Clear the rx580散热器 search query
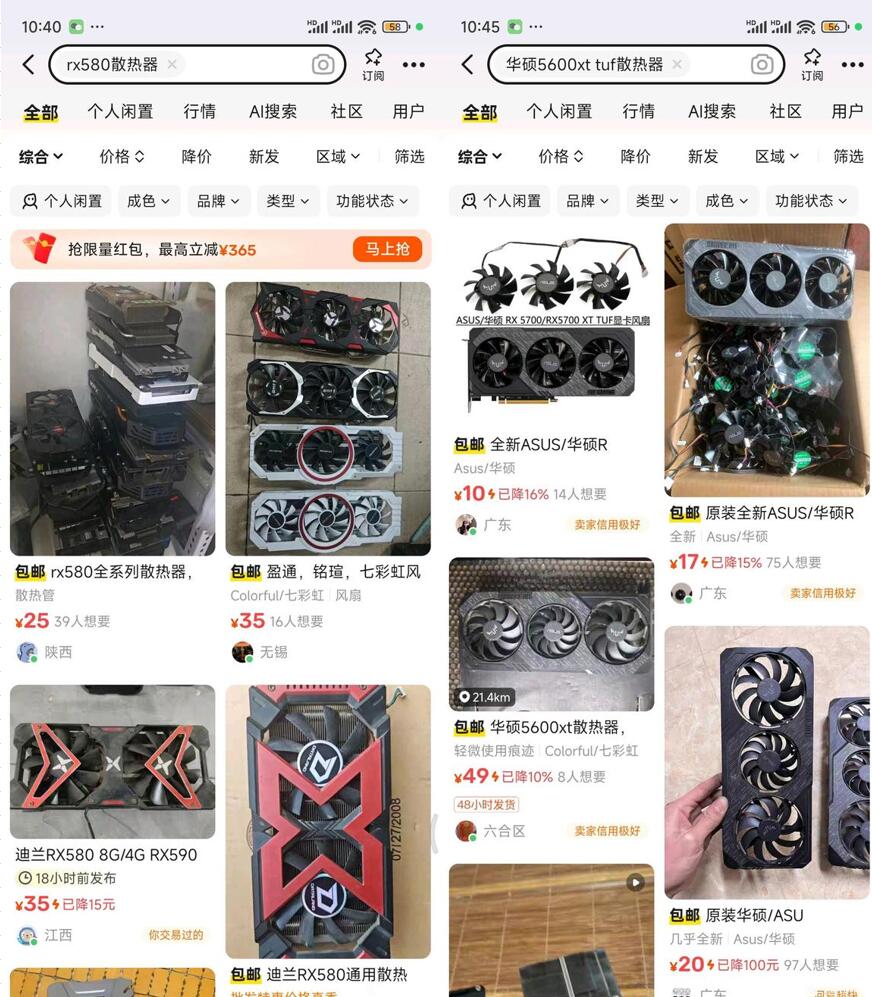 pyautogui.click(x=172, y=65)
